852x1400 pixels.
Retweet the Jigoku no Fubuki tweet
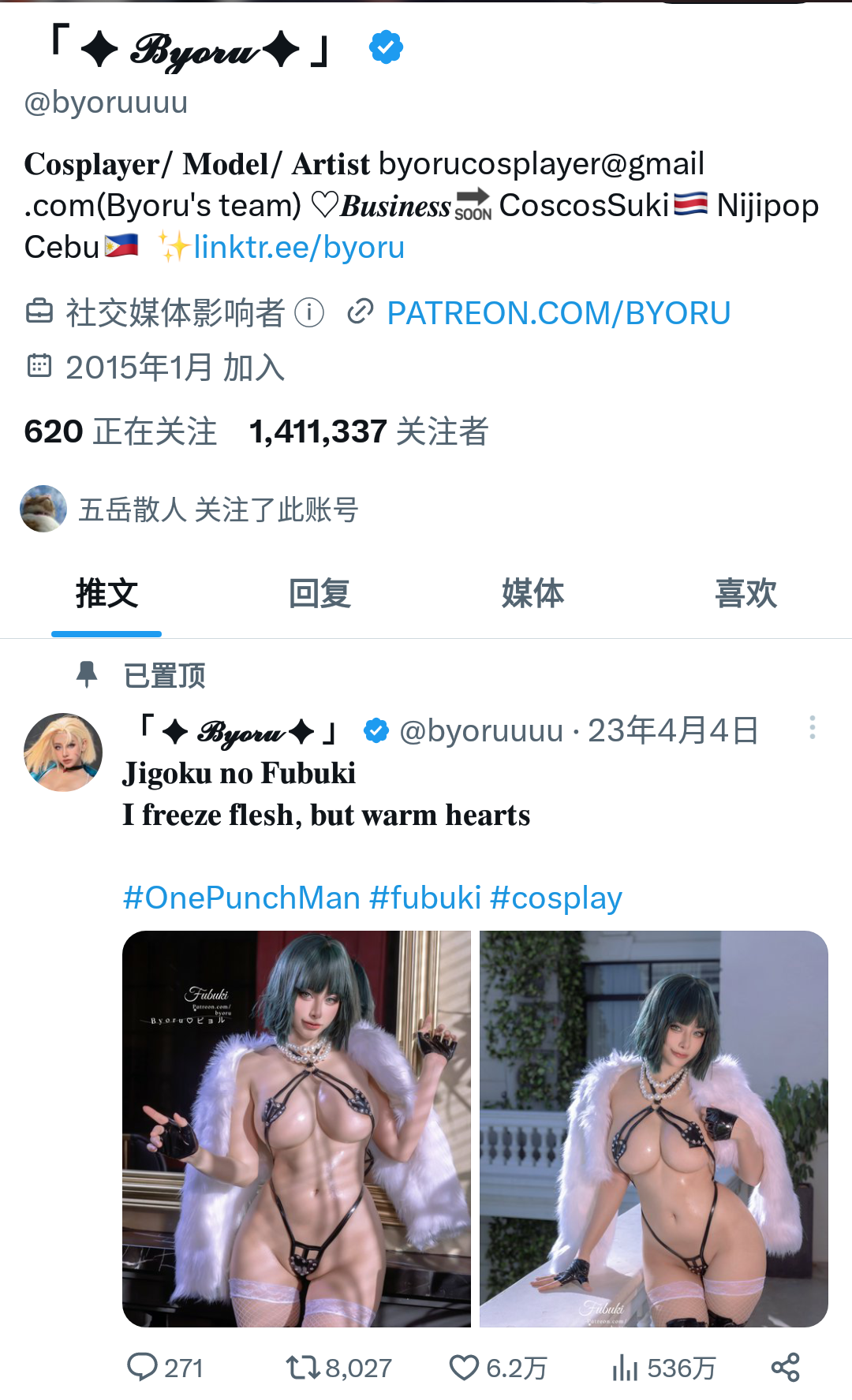pos(303,1367)
